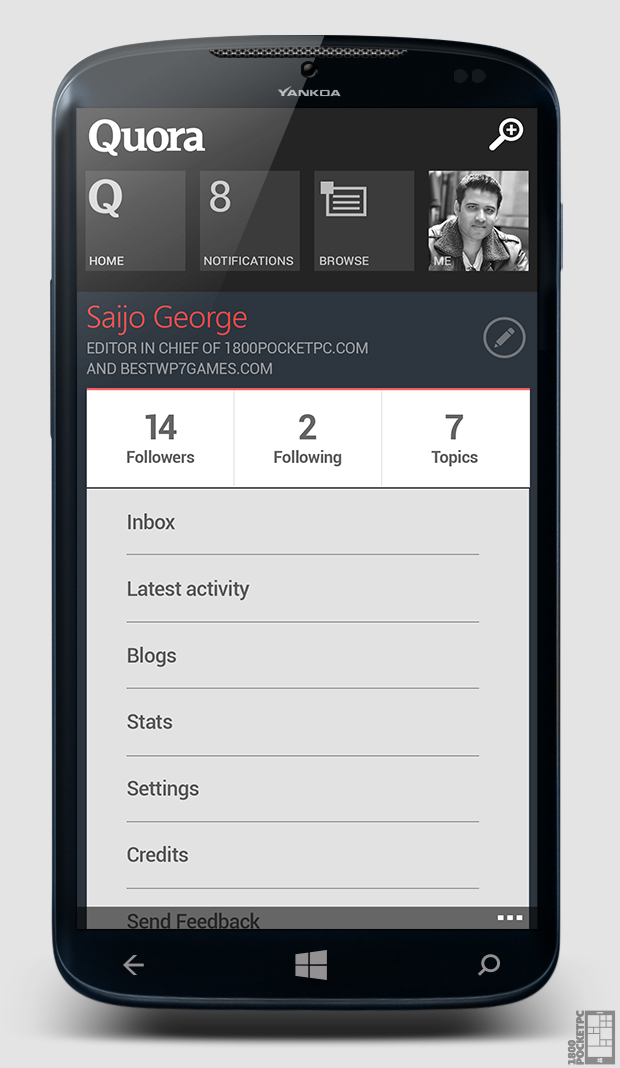Switch to the Browse tile
This screenshot has width=620, height=1068.
(x=365, y=221)
